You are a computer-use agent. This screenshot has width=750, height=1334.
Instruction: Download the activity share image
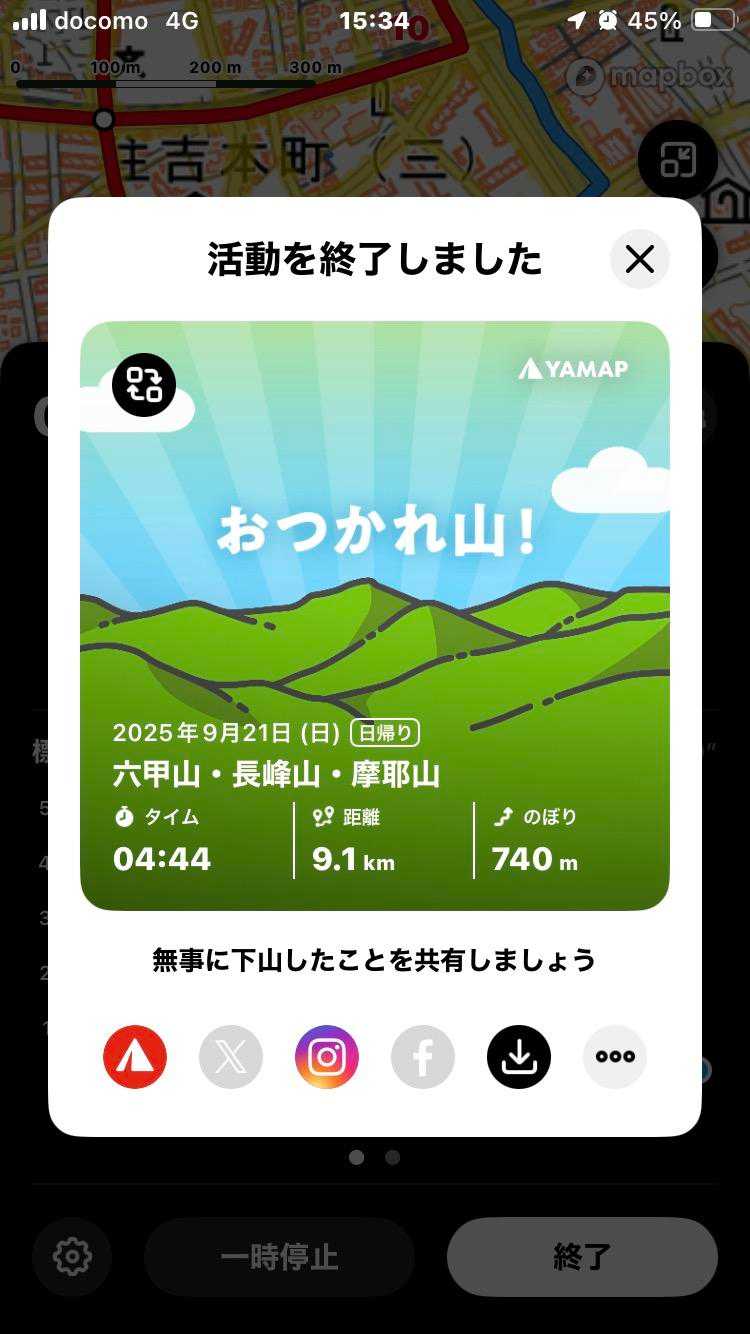(x=519, y=1057)
